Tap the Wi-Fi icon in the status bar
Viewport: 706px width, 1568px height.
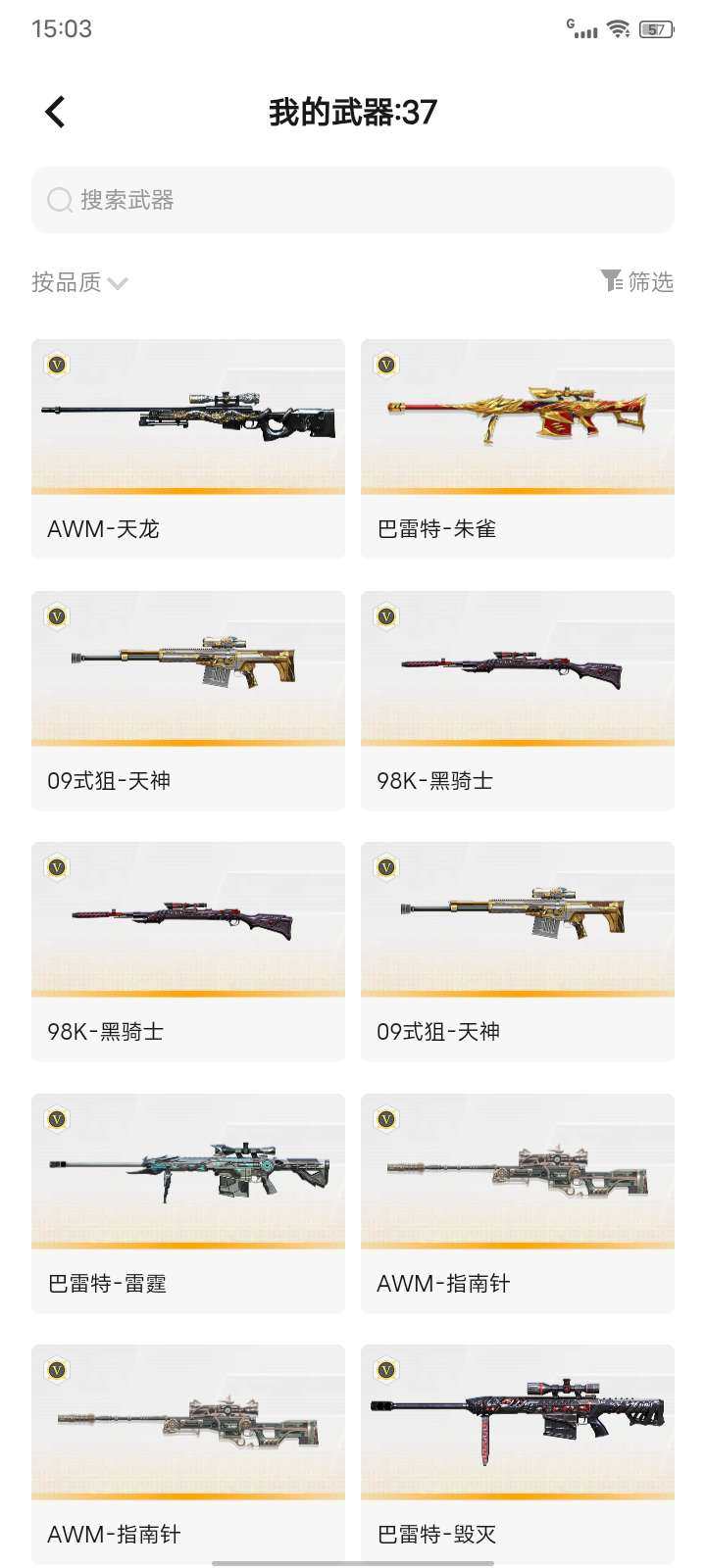pyautogui.click(x=617, y=29)
